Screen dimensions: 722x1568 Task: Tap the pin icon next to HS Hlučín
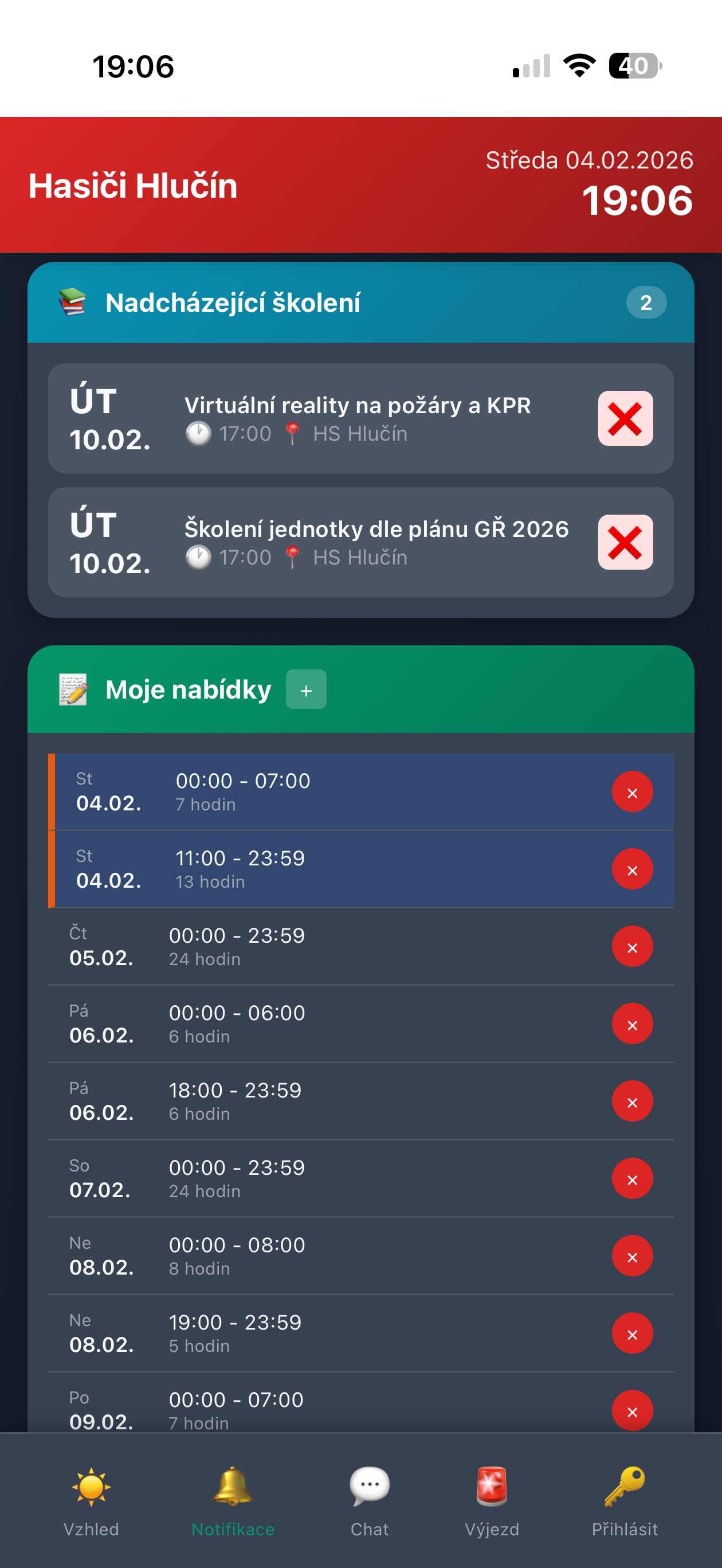click(293, 433)
